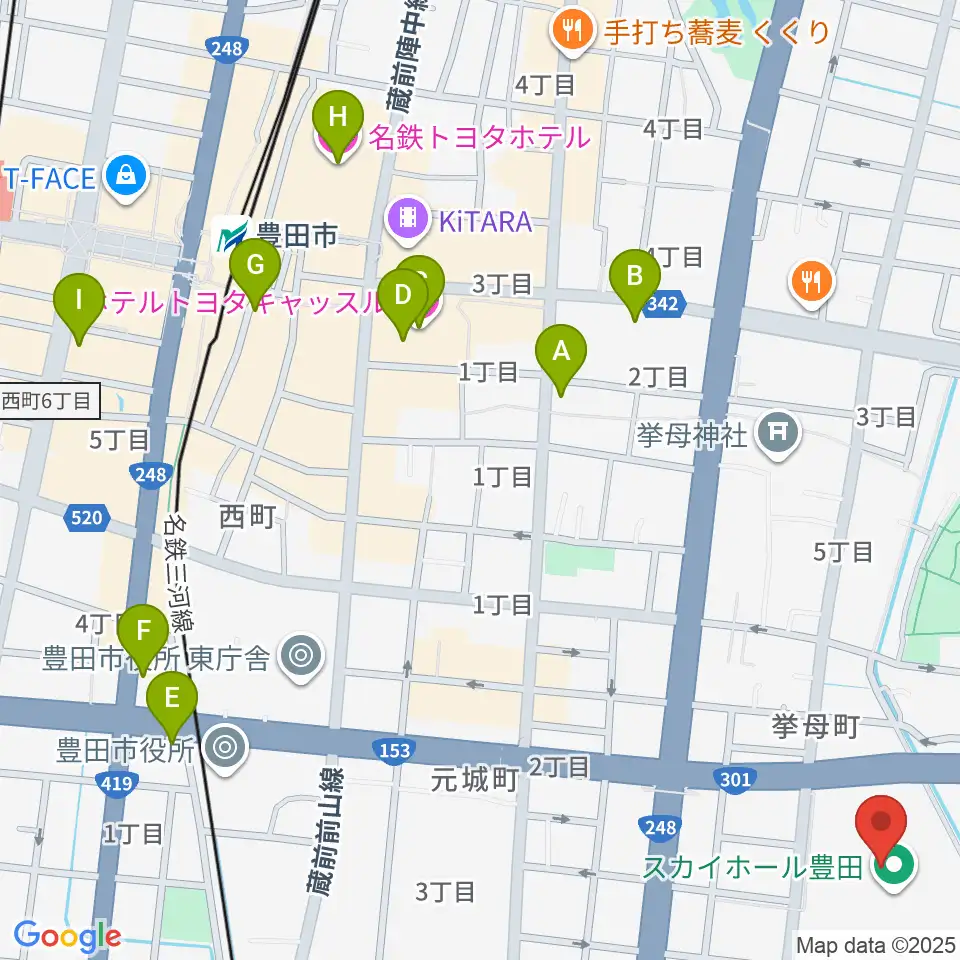The width and height of the screenshot is (960, 960).
Task: Tap the 手打ち蕎麦 くくり restaurant icon
Action: click(572, 32)
